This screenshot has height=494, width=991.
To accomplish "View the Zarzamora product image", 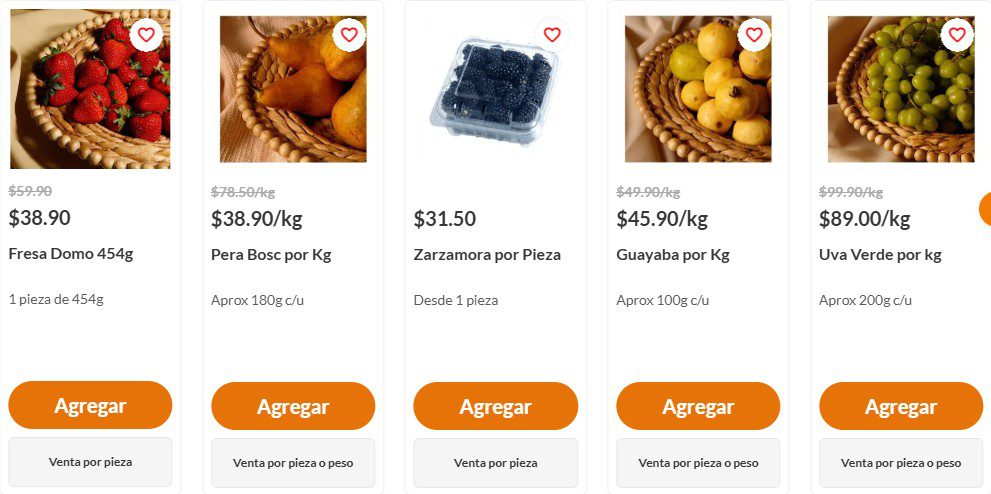I will click(495, 95).
